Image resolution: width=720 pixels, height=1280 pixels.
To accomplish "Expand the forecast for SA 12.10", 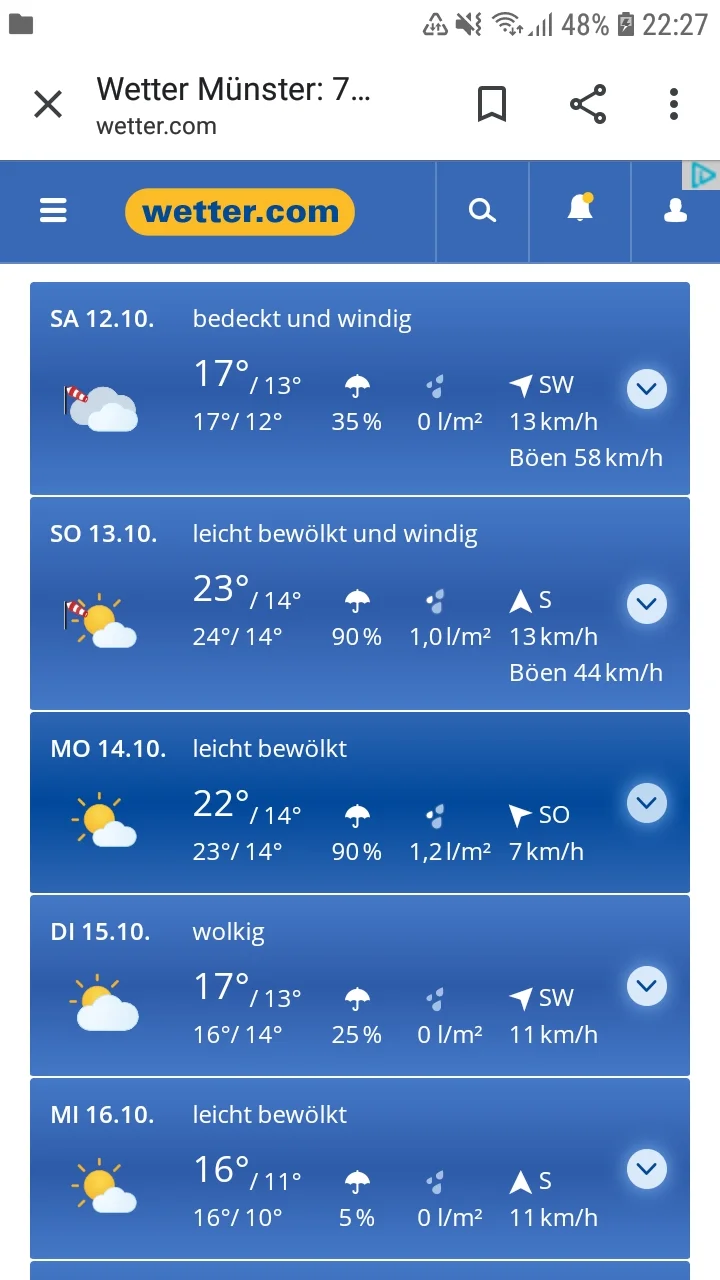I will point(647,389).
